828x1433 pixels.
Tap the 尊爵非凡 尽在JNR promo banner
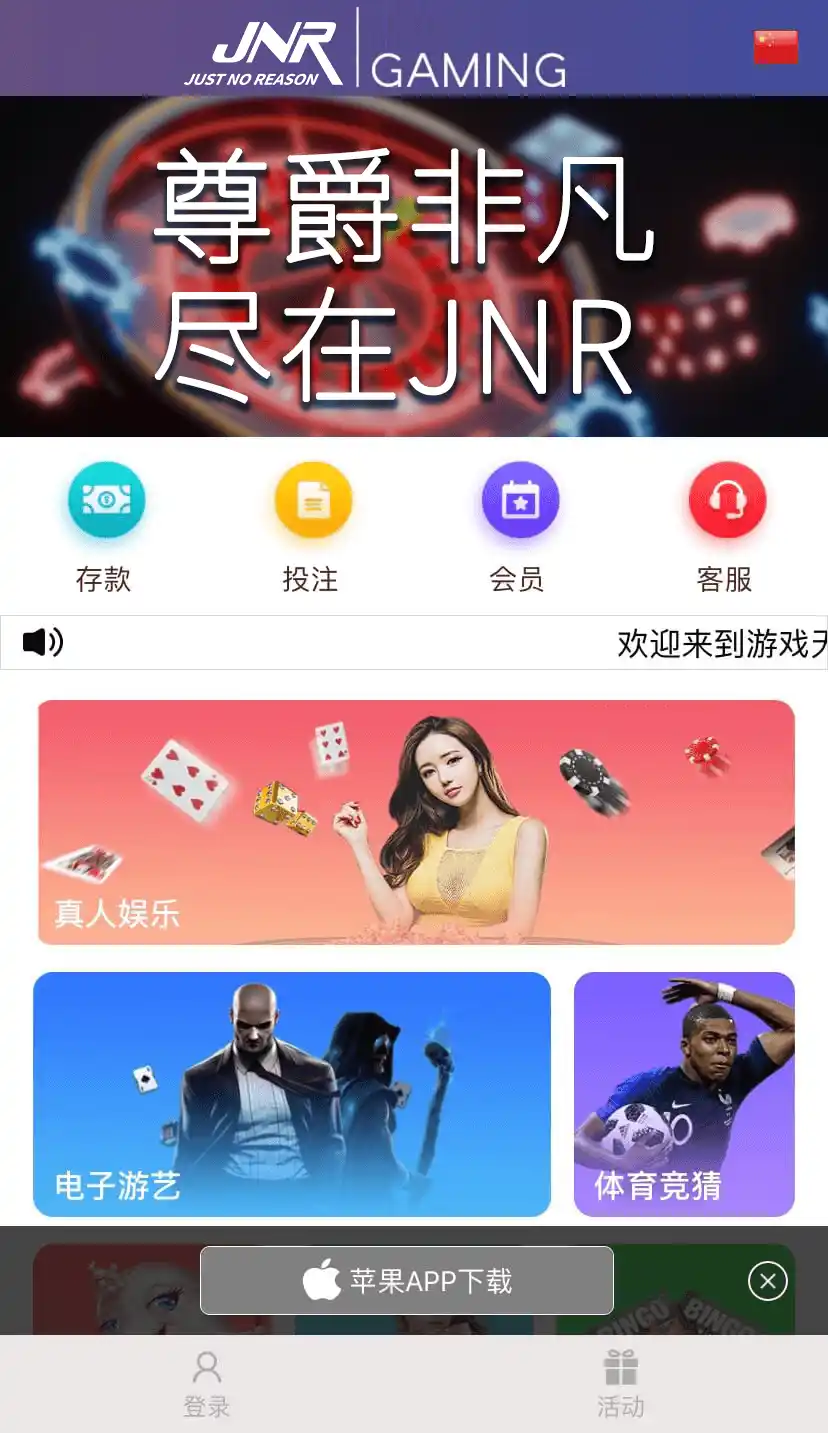[x=414, y=267]
